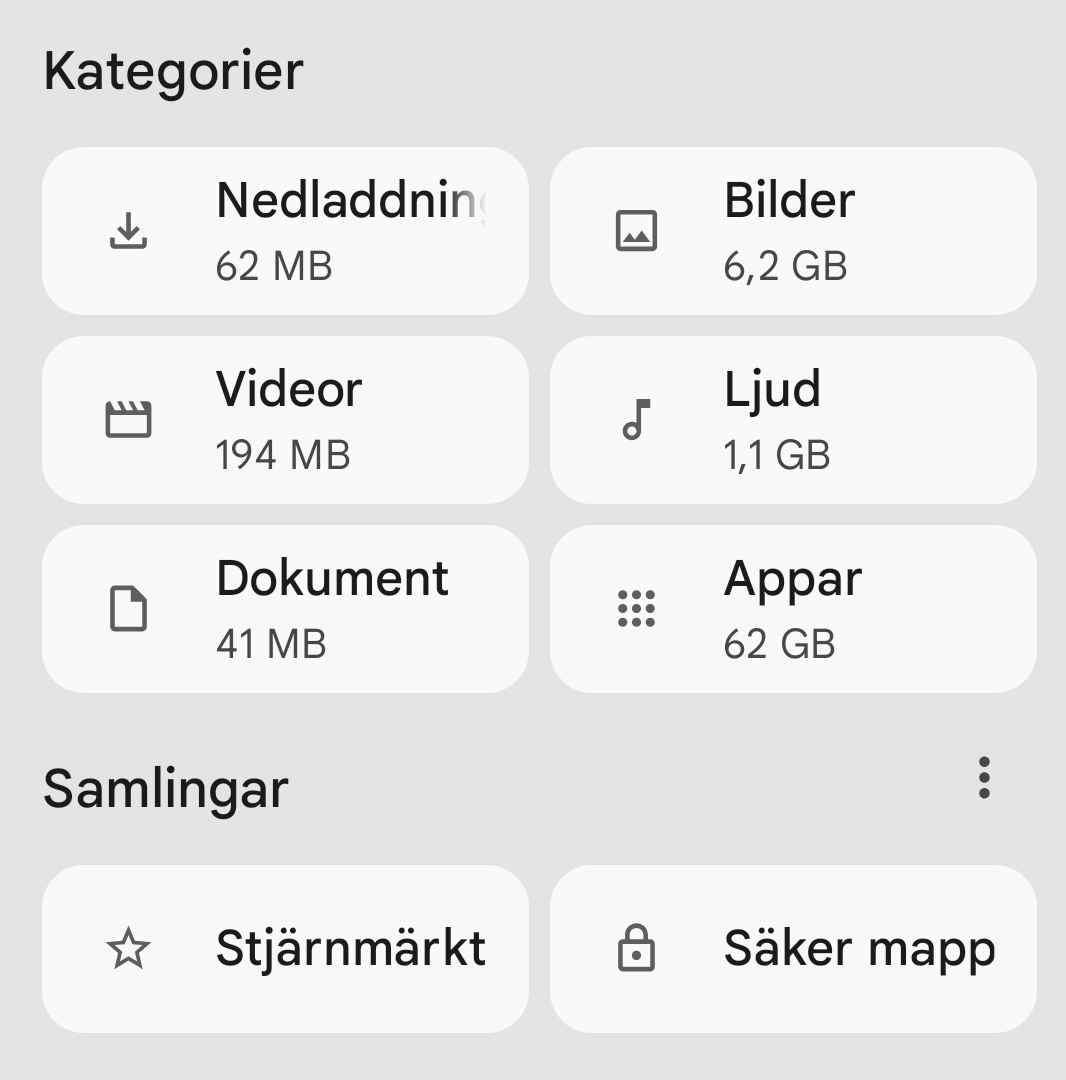The height and width of the screenshot is (1080, 1066).
Task: Tap the Videor clapperboard icon
Action: (x=129, y=419)
